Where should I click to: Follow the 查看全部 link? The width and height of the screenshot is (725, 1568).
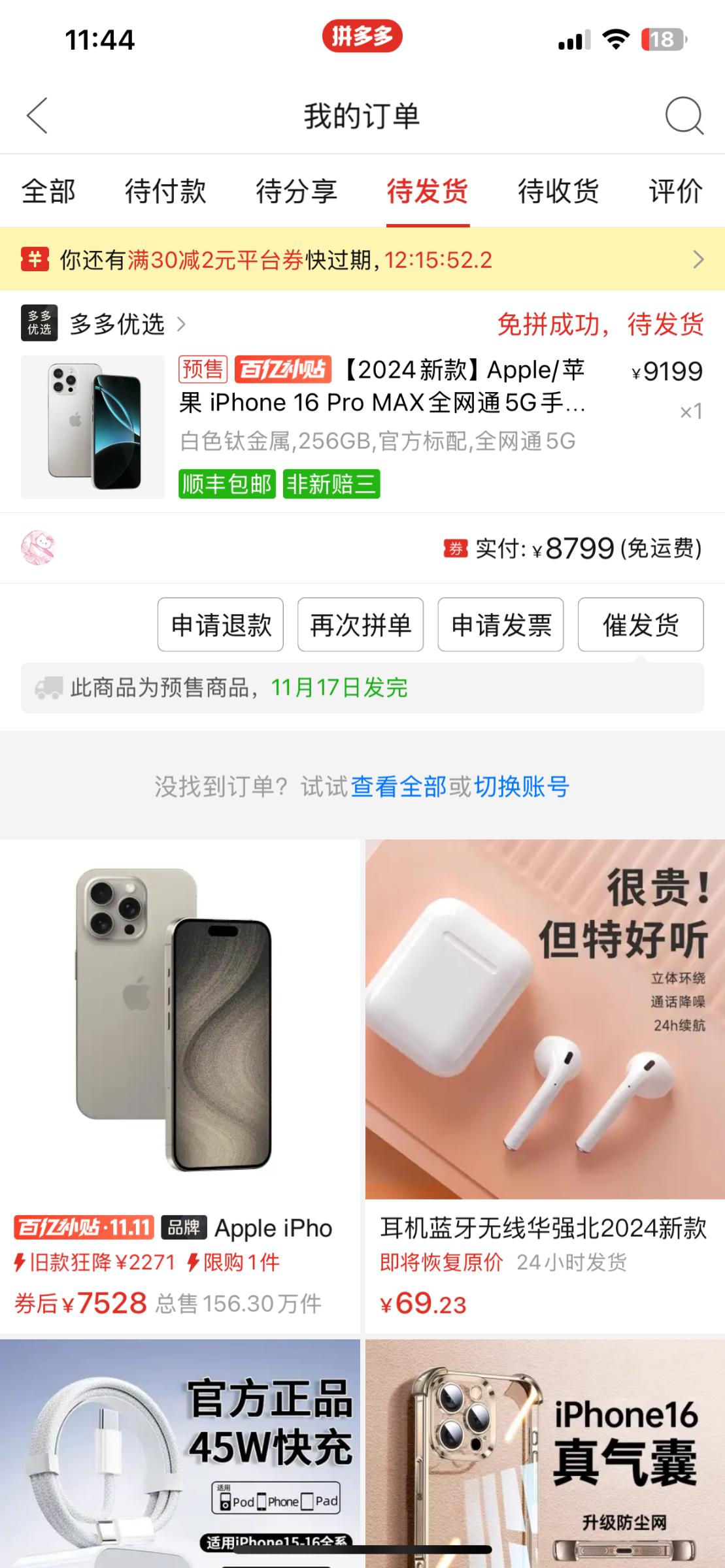pyautogui.click(x=399, y=787)
